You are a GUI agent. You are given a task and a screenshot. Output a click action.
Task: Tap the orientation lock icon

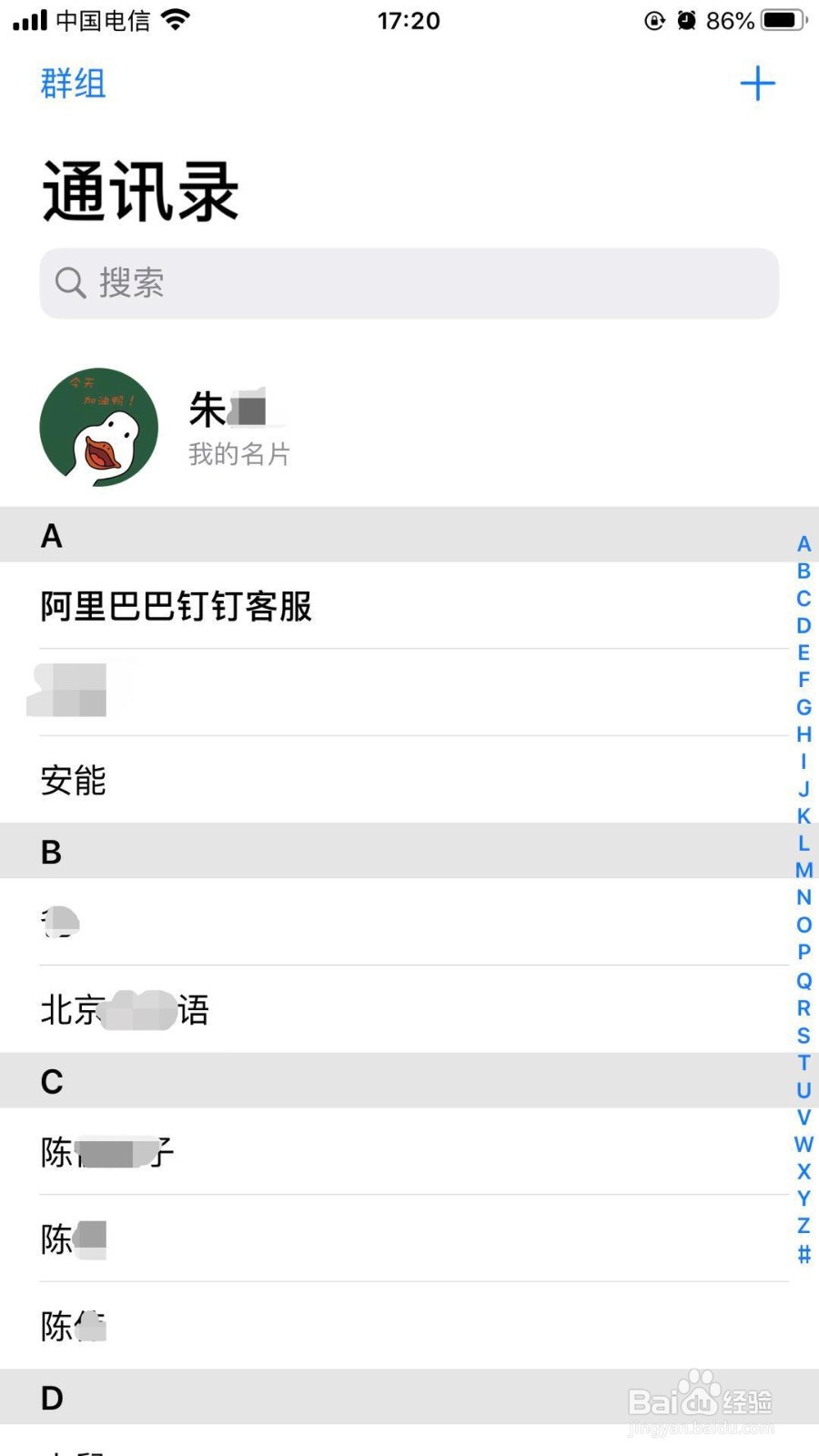[654, 20]
